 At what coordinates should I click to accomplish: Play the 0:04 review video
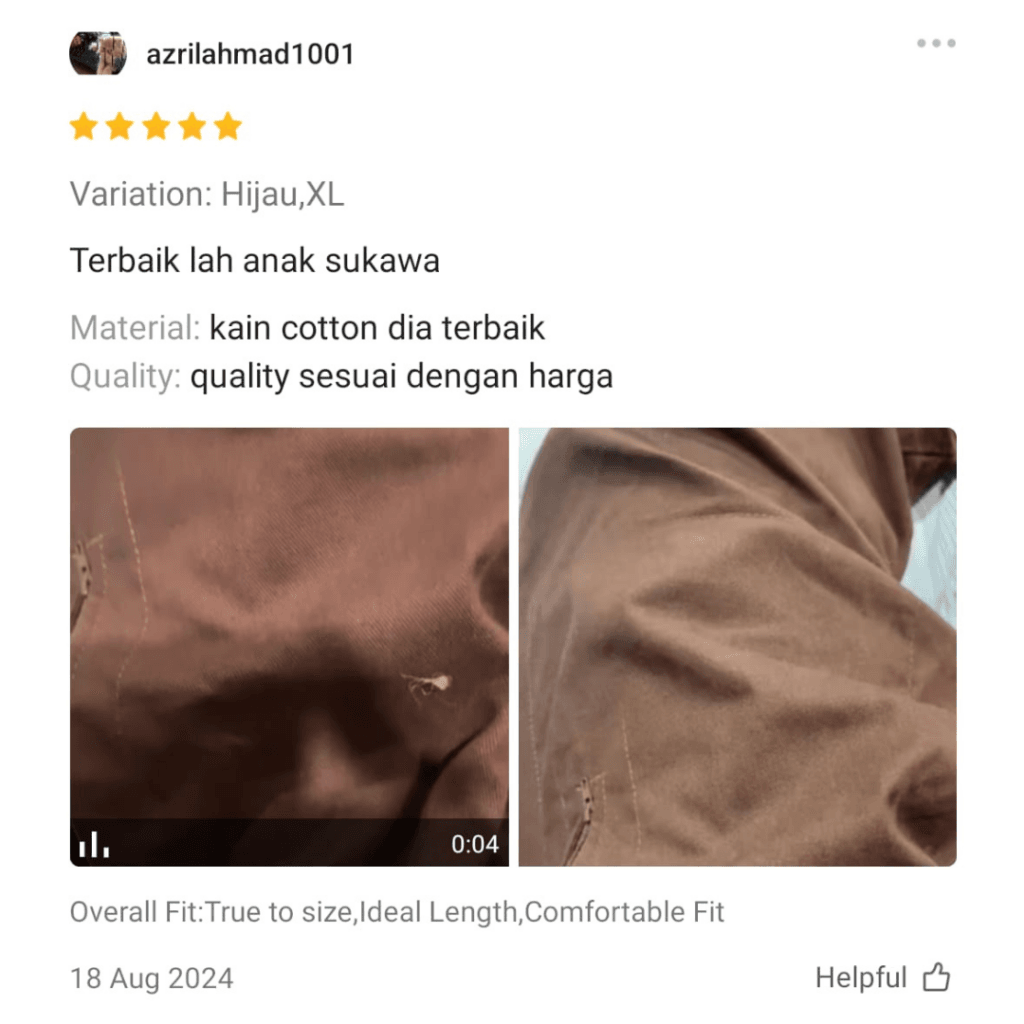289,646
